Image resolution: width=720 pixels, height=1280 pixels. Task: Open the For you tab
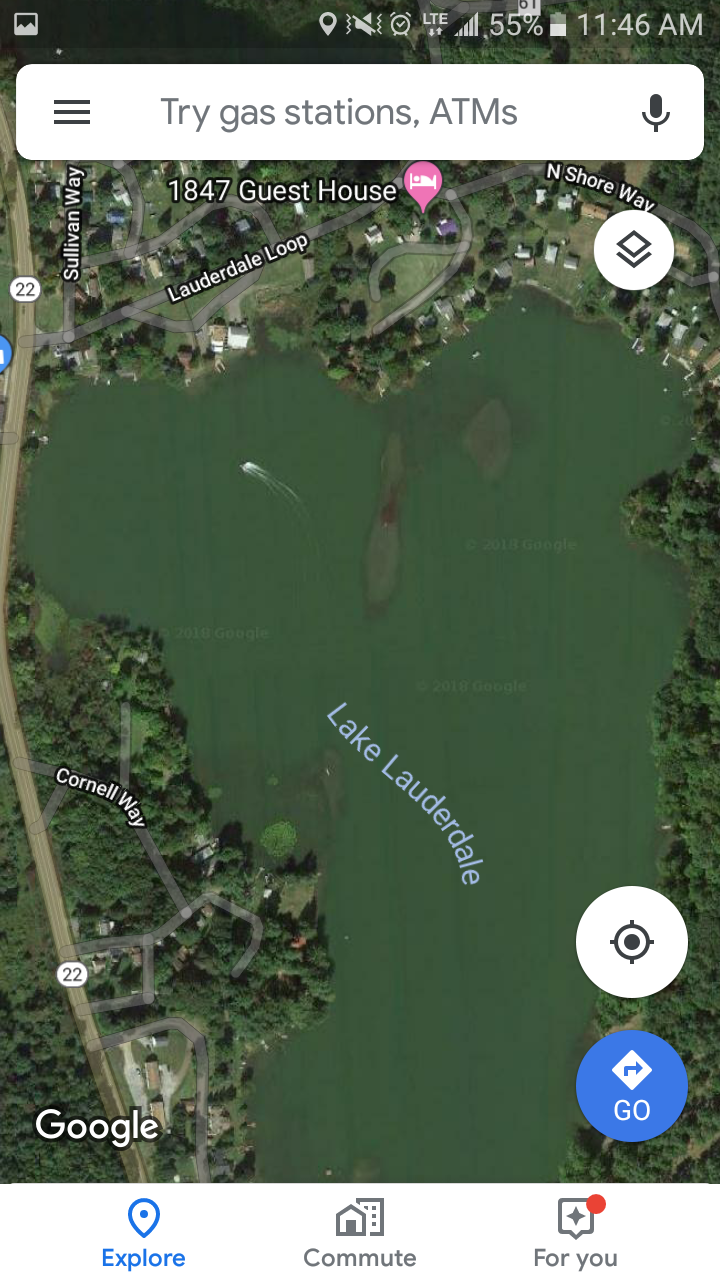576,1233
